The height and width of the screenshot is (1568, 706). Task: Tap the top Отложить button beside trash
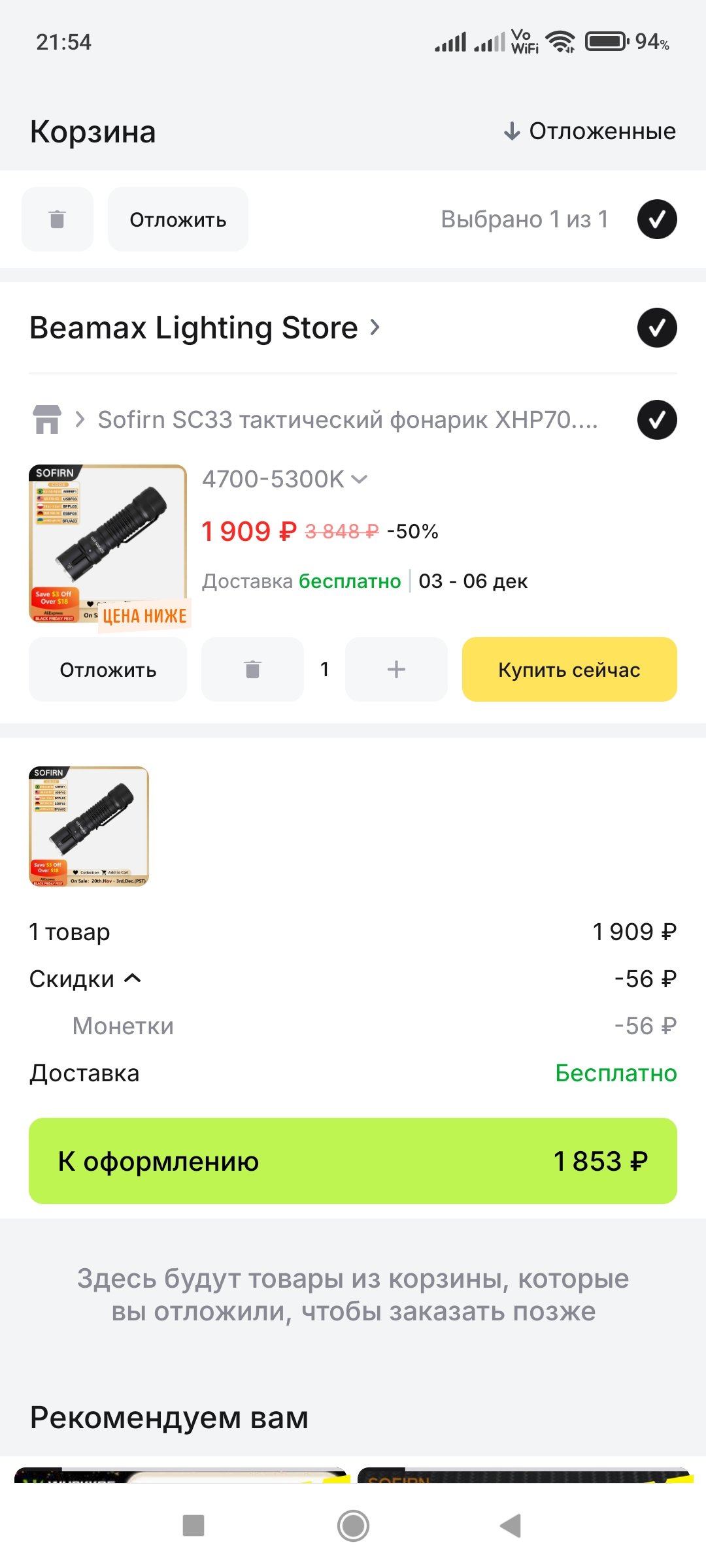(178, 220)
